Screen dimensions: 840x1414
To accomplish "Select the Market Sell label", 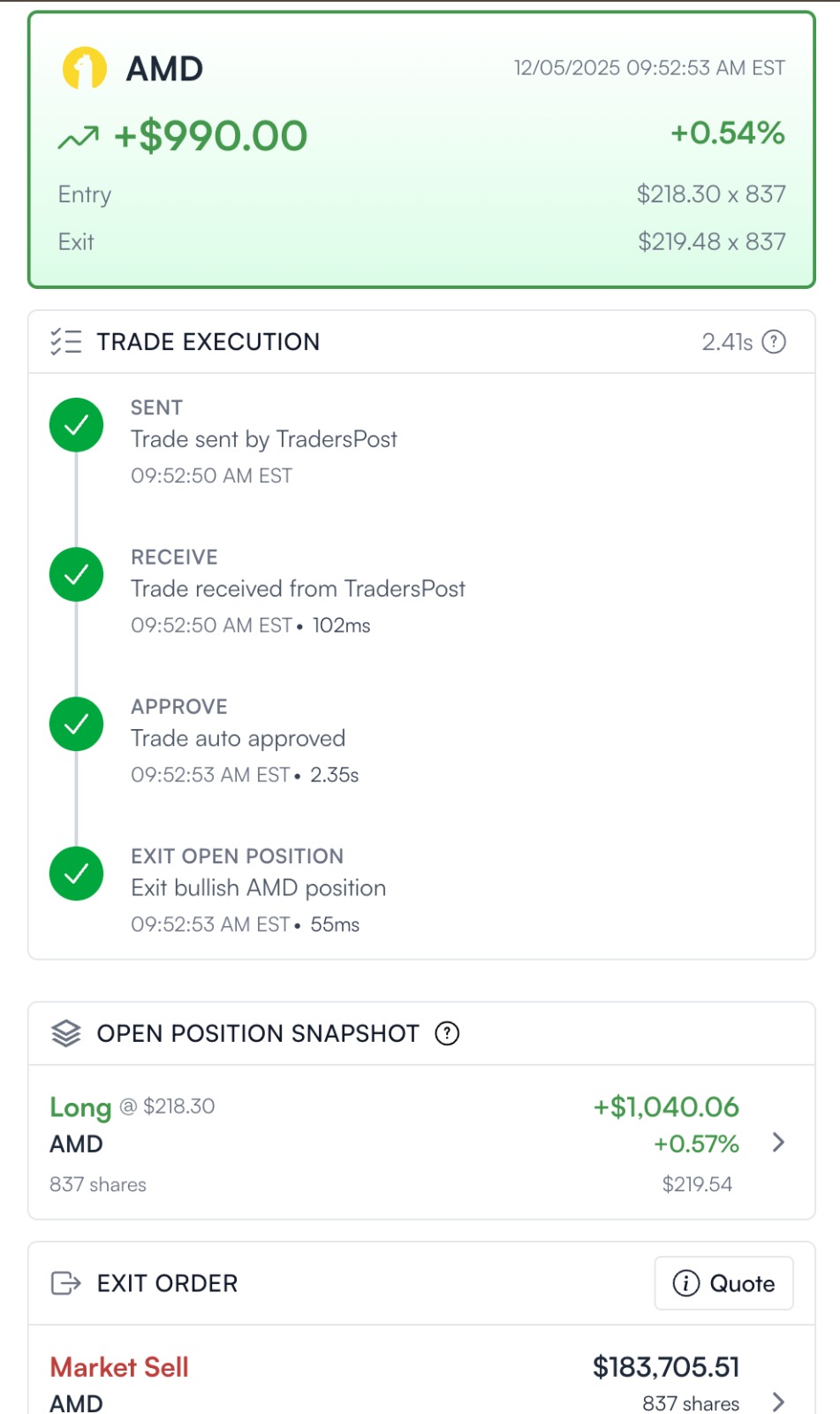I will click(x=118, y=1366).
